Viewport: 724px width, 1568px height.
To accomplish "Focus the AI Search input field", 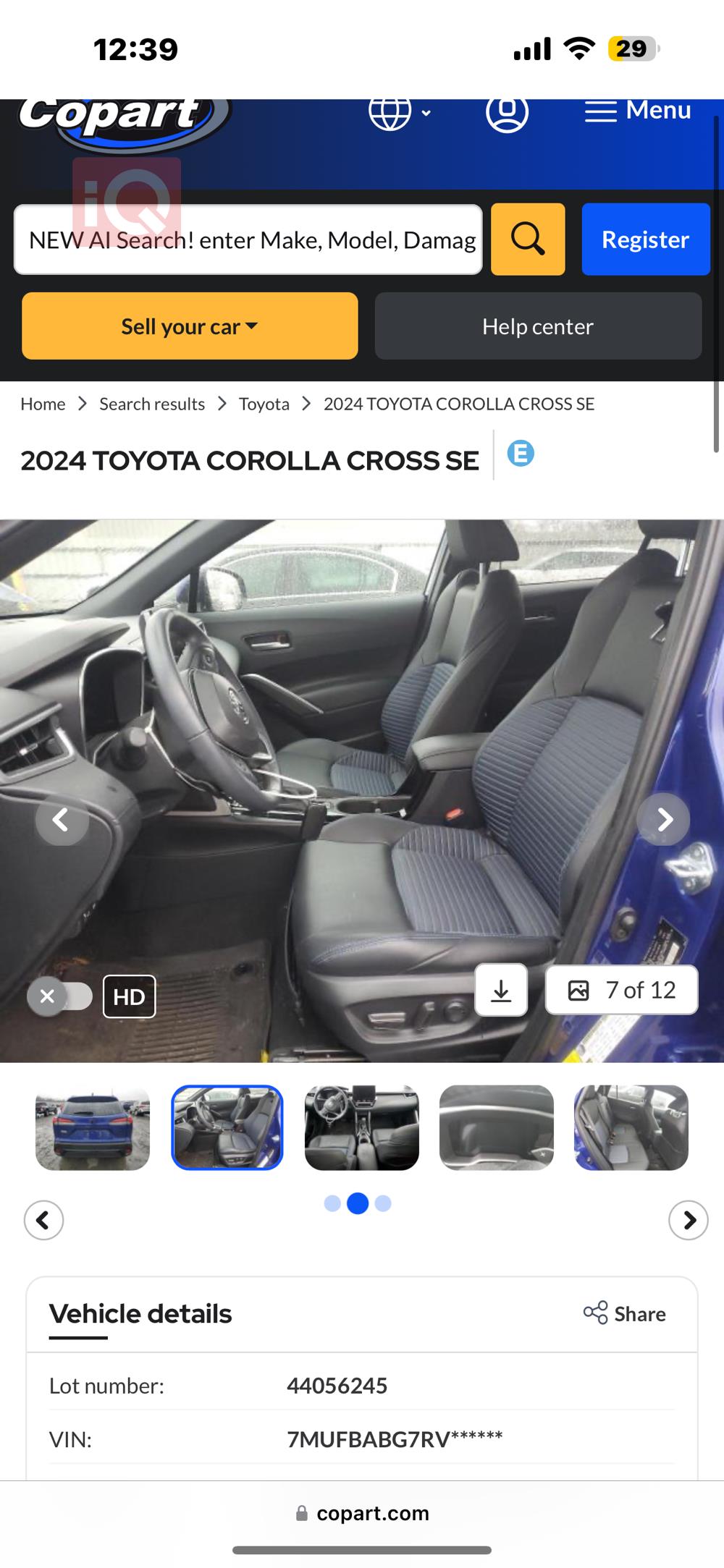I will (248, 240).
